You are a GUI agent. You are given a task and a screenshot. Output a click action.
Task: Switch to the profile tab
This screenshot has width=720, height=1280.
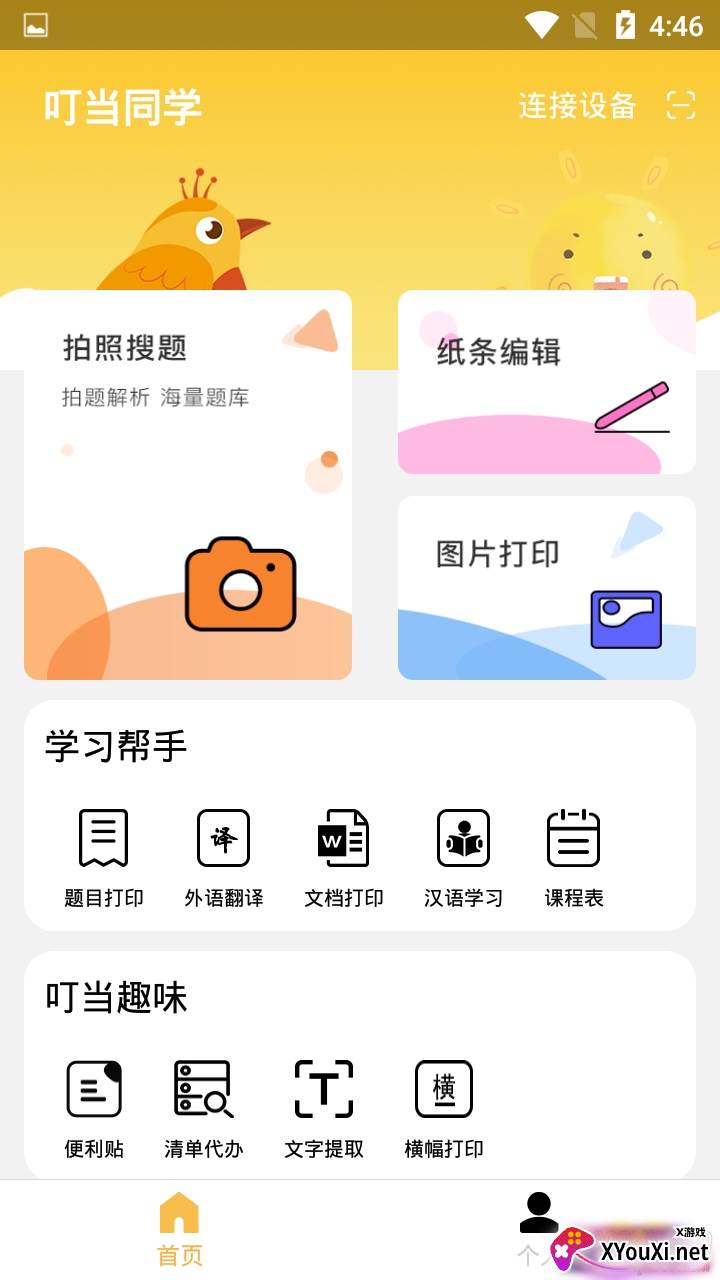539,1230
